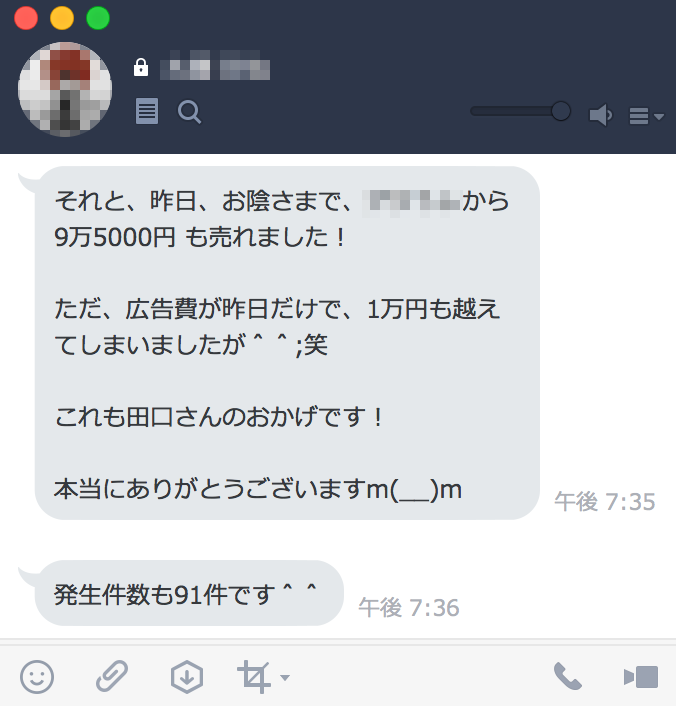Open the chat menu dropdown

tap(645, 116)
